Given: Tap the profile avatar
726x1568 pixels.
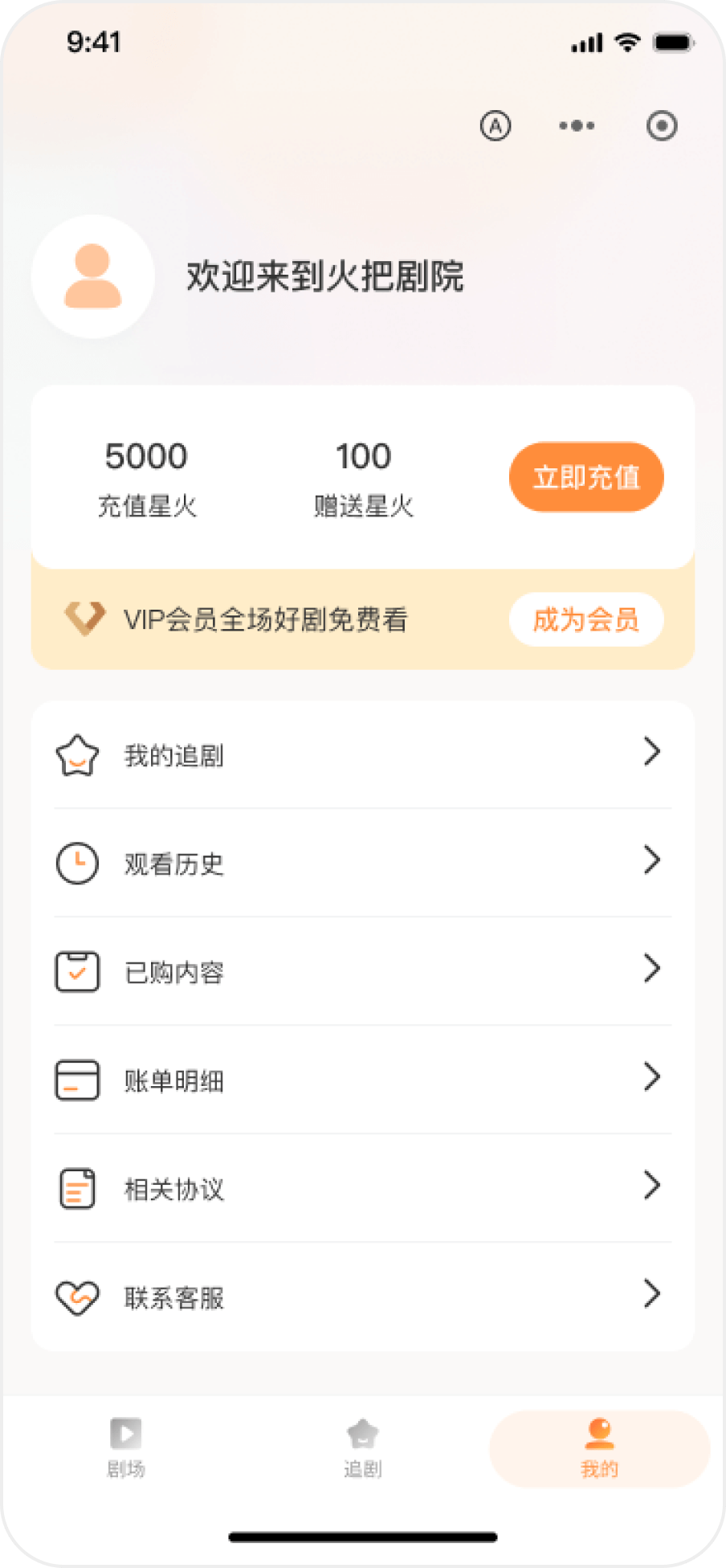Looking at the screenshot, I should [x=93, y=276].
